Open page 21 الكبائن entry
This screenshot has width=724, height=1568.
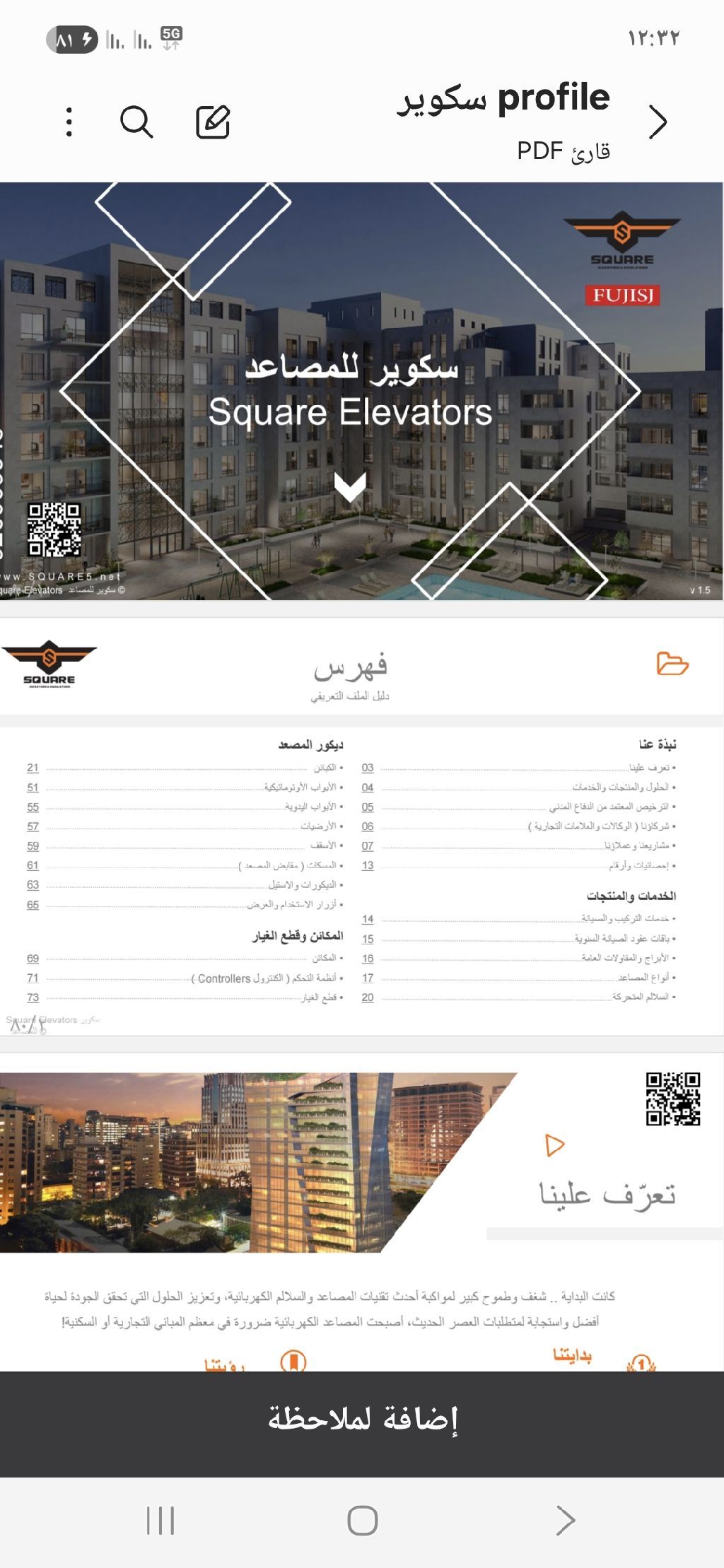tap(33, 768)
